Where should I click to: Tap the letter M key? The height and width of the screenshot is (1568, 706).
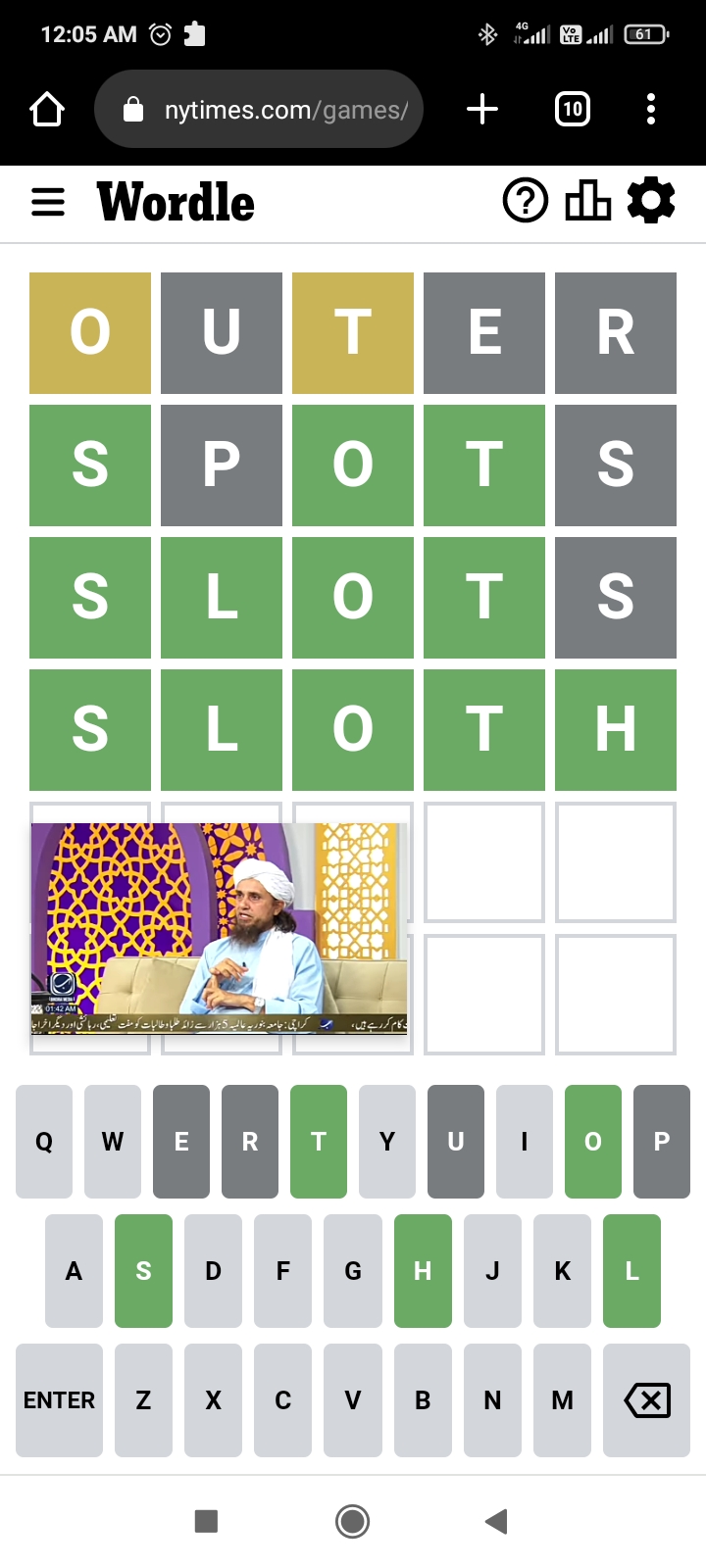(562, 1400)
